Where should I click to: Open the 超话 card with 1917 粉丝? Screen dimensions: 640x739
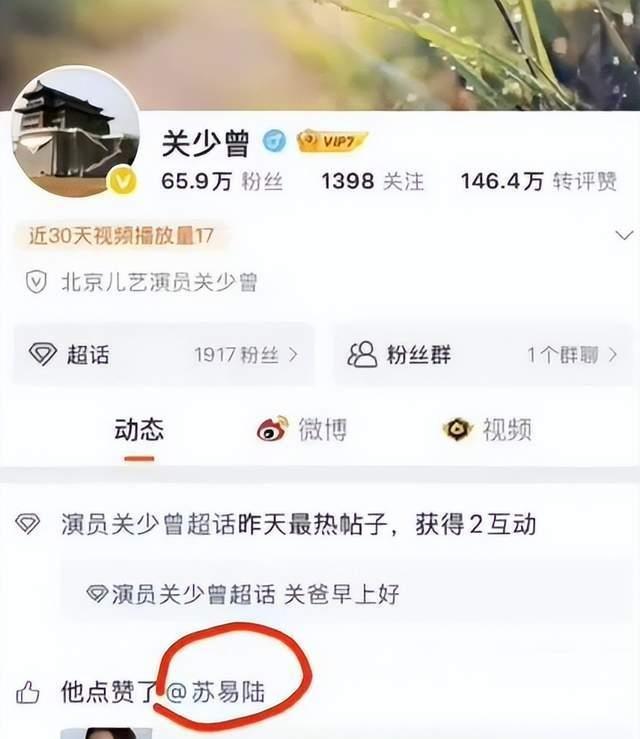(x=163, y=354)
